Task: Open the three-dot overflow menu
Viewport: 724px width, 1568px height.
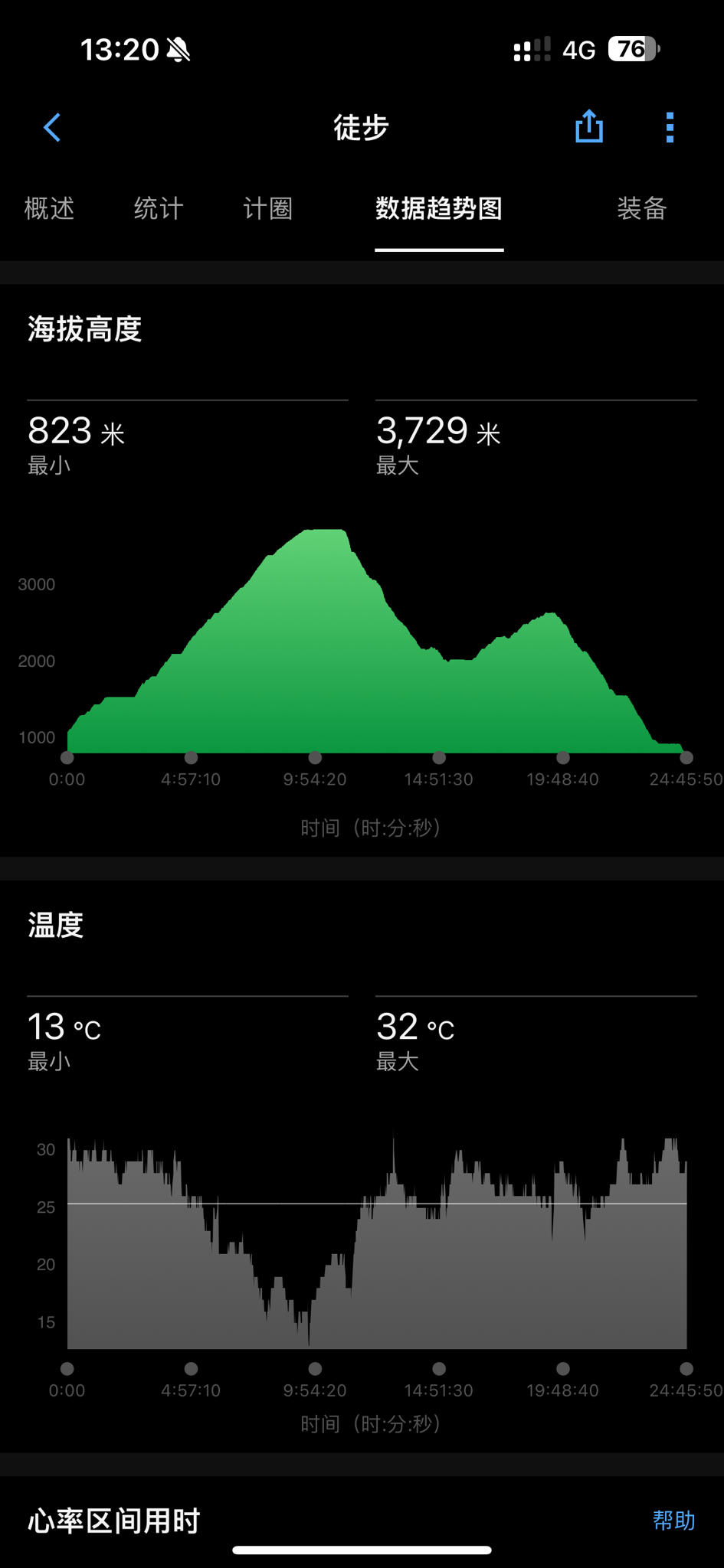Action: coord(670,127)
